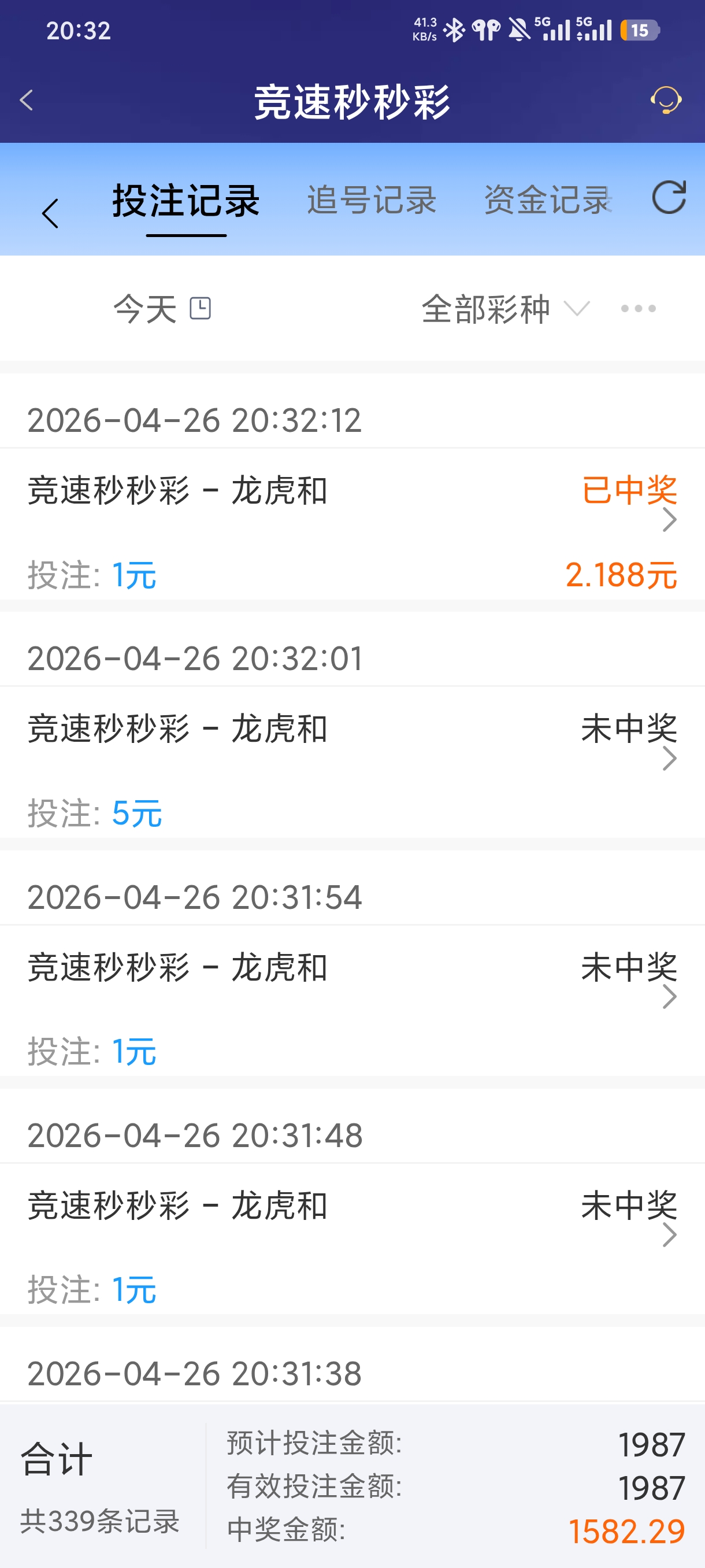The width and height of the screenshot is (705, 1568).
Task: Expand the 20:31:54 未中奖 record details
Action: [x=670, y=996]
